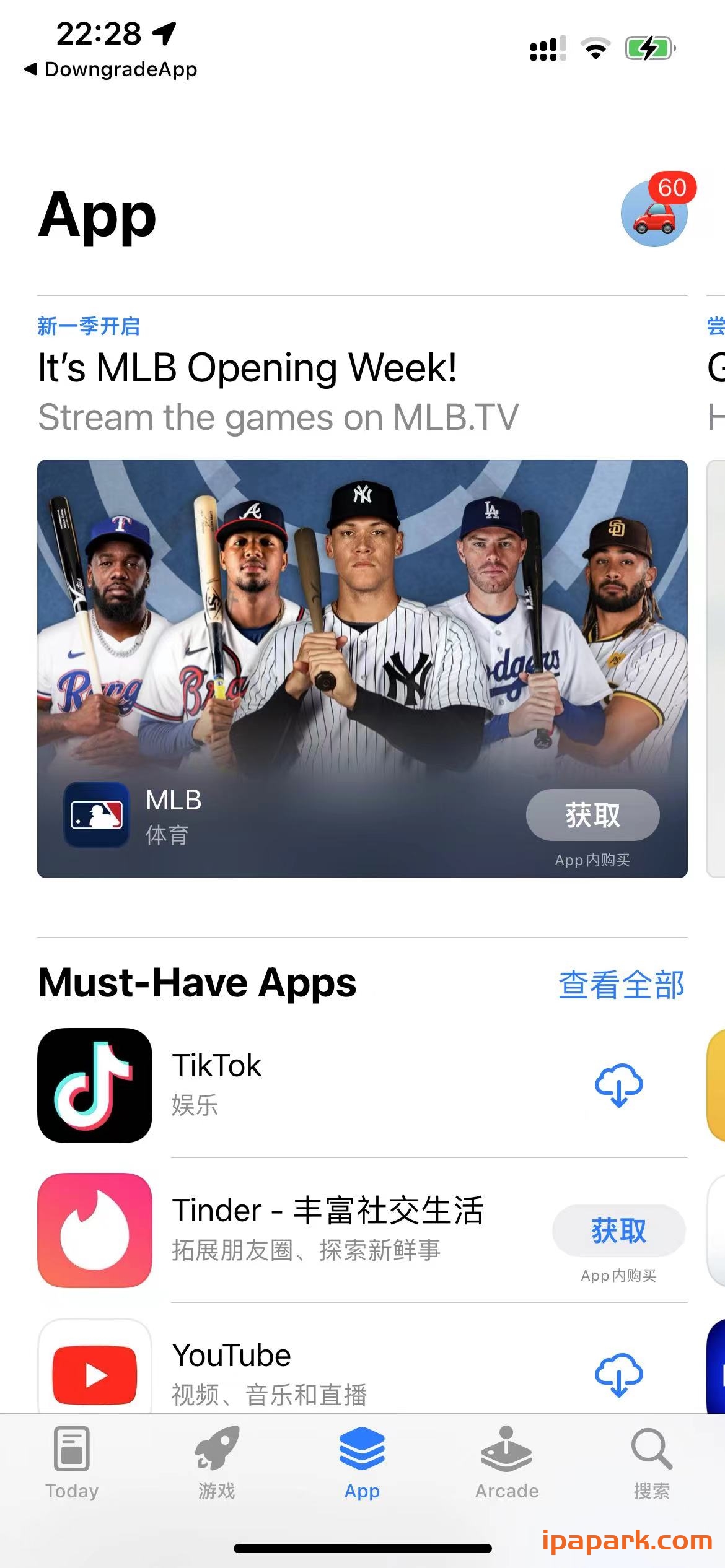Image resolution: width=725 pixels, height=1568 pixels.
Task: Tap 获取 to get the MLB app
Action: click(x=592, y=816)
